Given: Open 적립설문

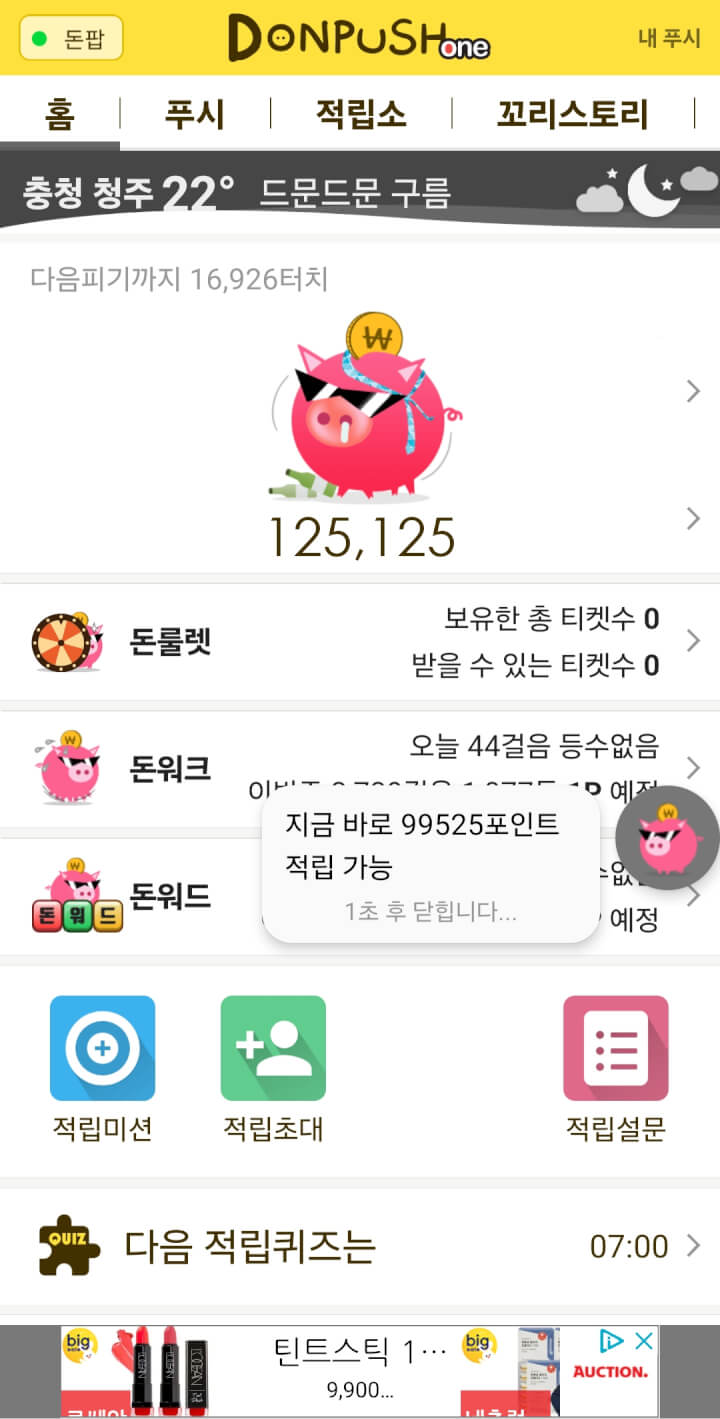Looking at the screenshot, I should 615,1068.
